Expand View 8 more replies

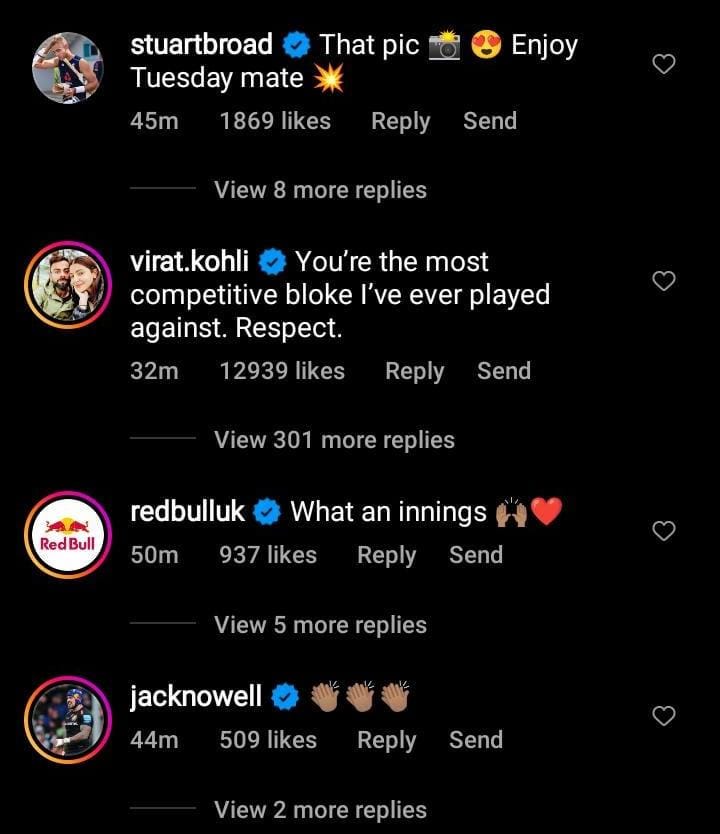click(320, 190)
